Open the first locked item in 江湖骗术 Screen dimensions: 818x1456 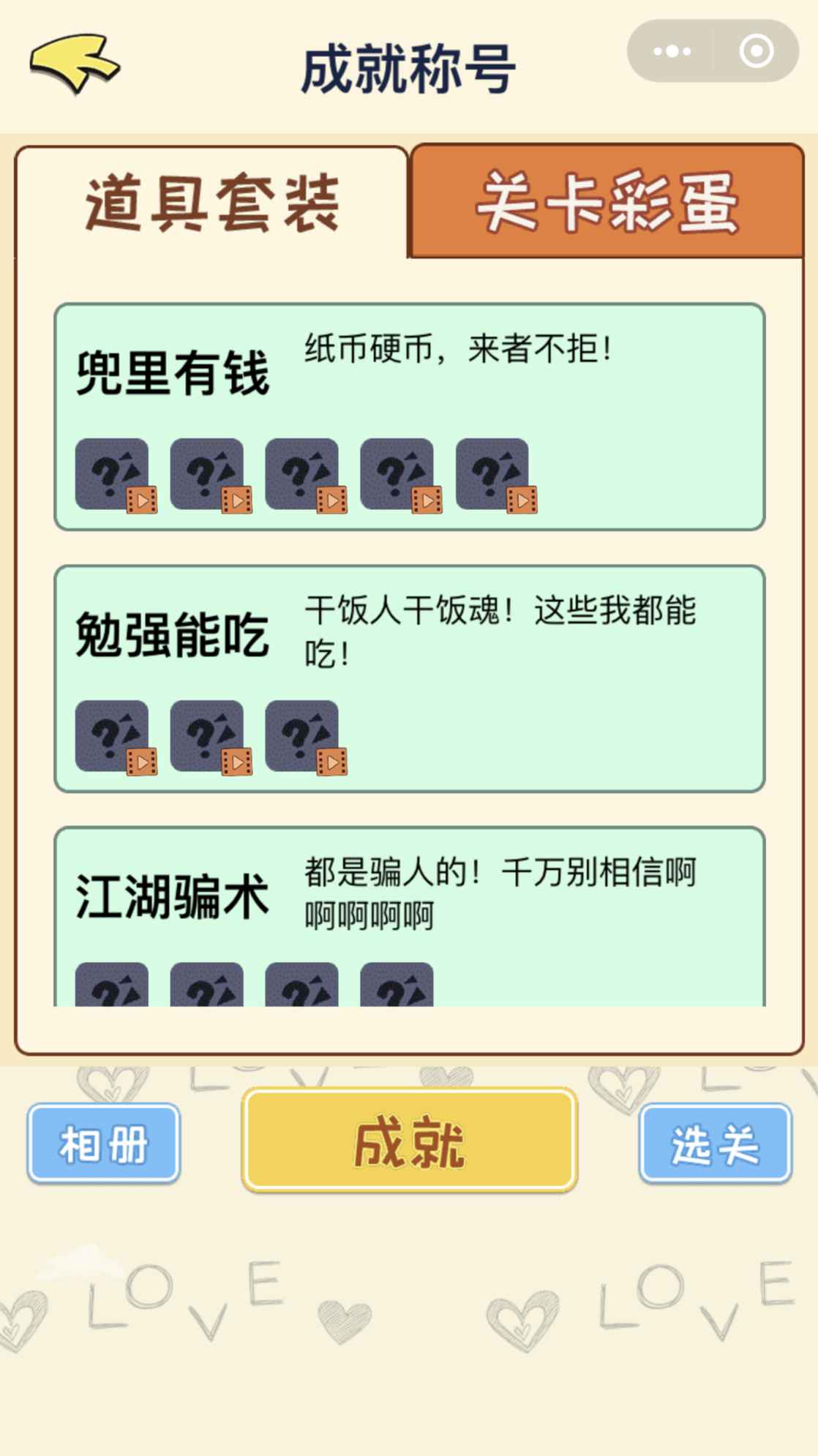pyautogui.click(x=113, y=986)
